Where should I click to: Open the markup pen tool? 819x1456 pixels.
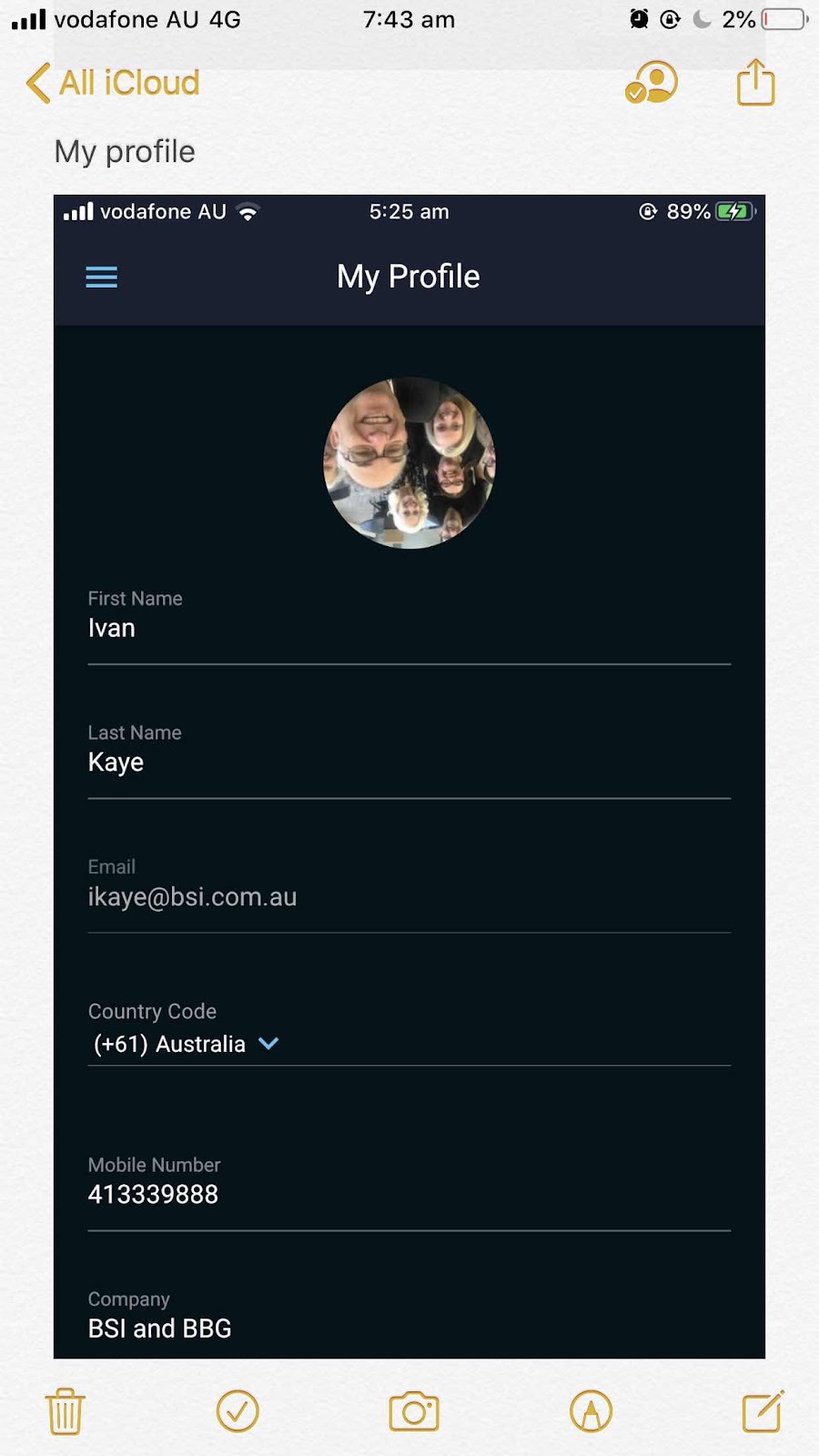(591, 1411)
